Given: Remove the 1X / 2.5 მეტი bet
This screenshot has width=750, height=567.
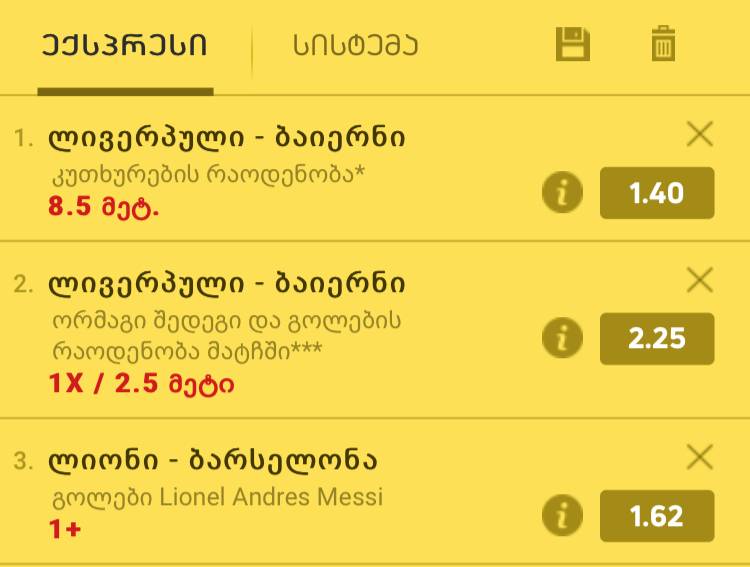Looking at the screenshot, I should 700,281.
